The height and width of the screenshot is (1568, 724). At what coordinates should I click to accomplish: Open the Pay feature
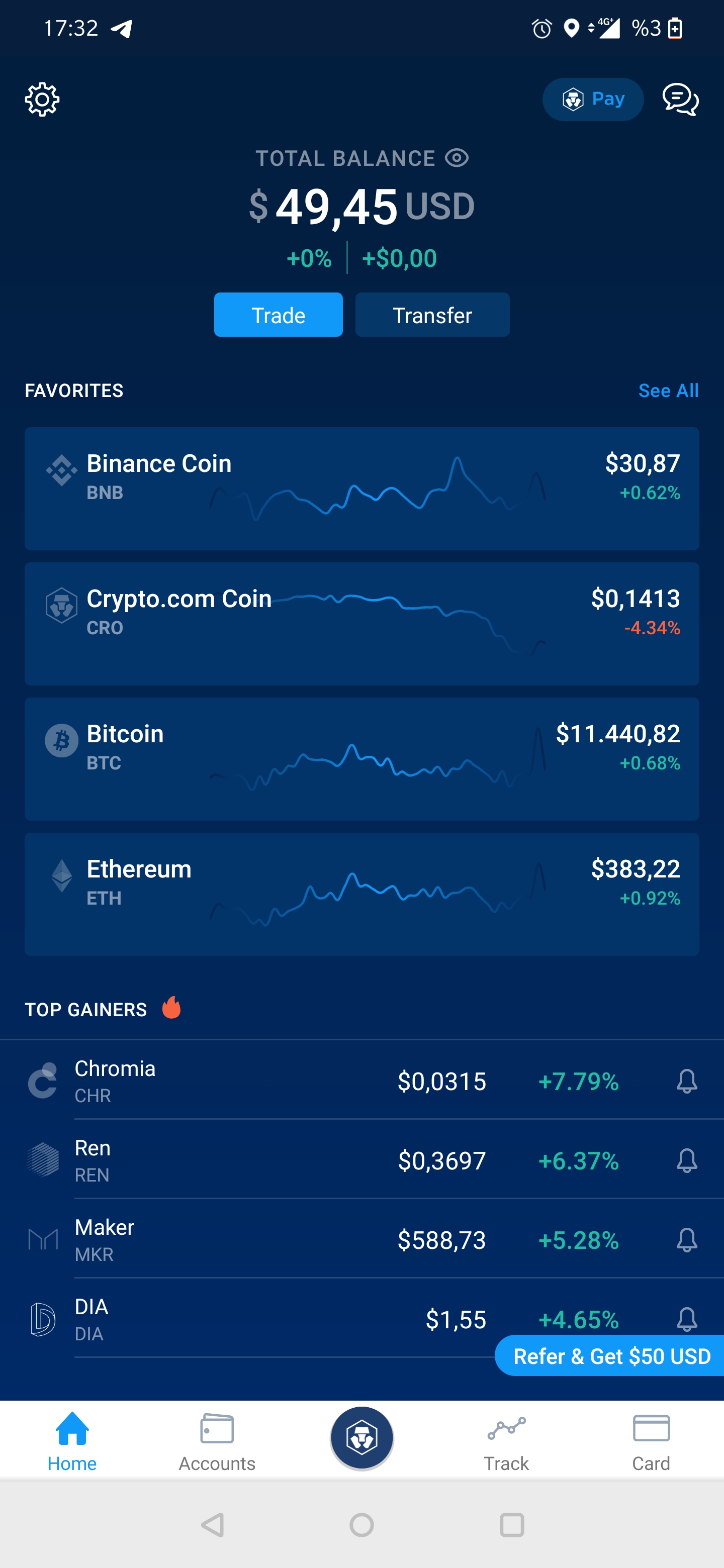[592, 99]
